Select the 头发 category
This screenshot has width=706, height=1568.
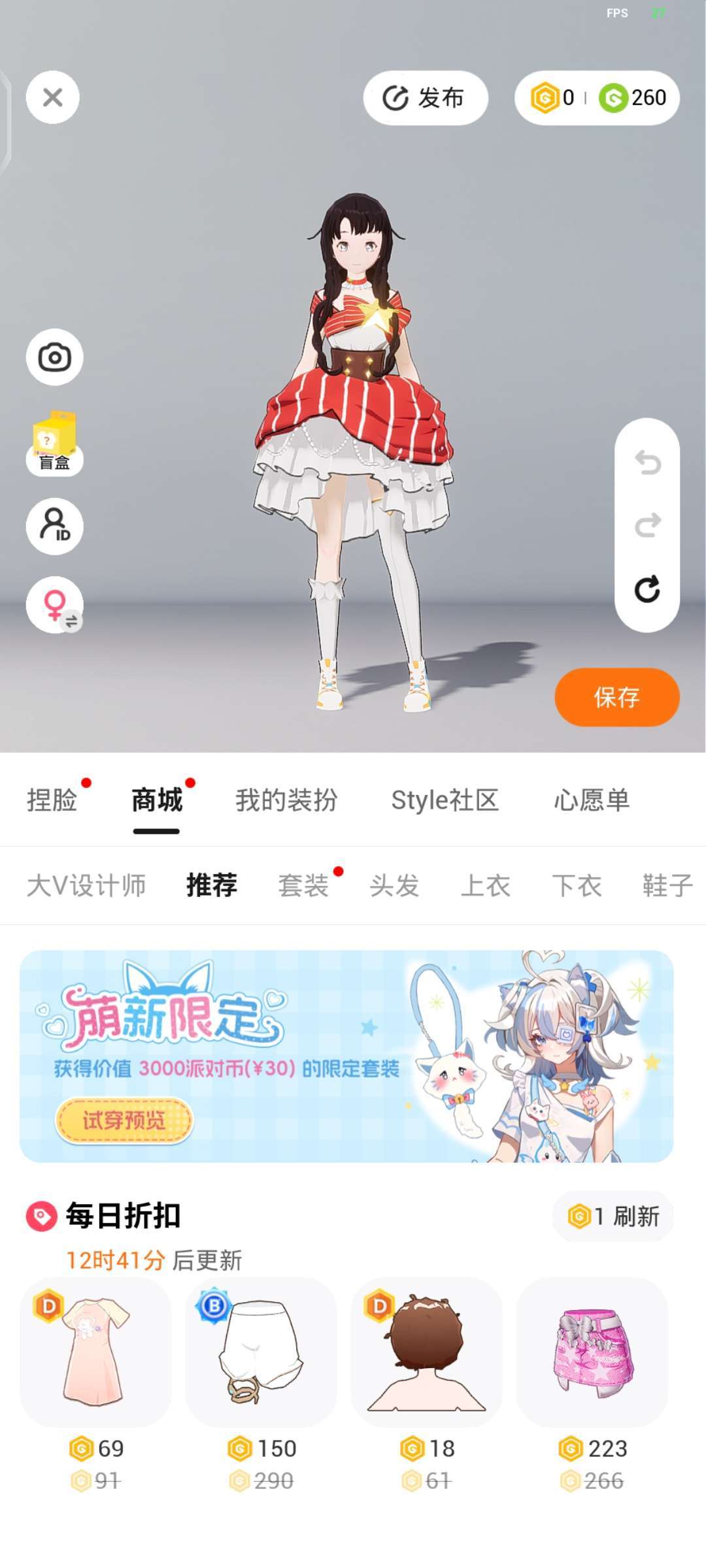click(x=394, y=886)
